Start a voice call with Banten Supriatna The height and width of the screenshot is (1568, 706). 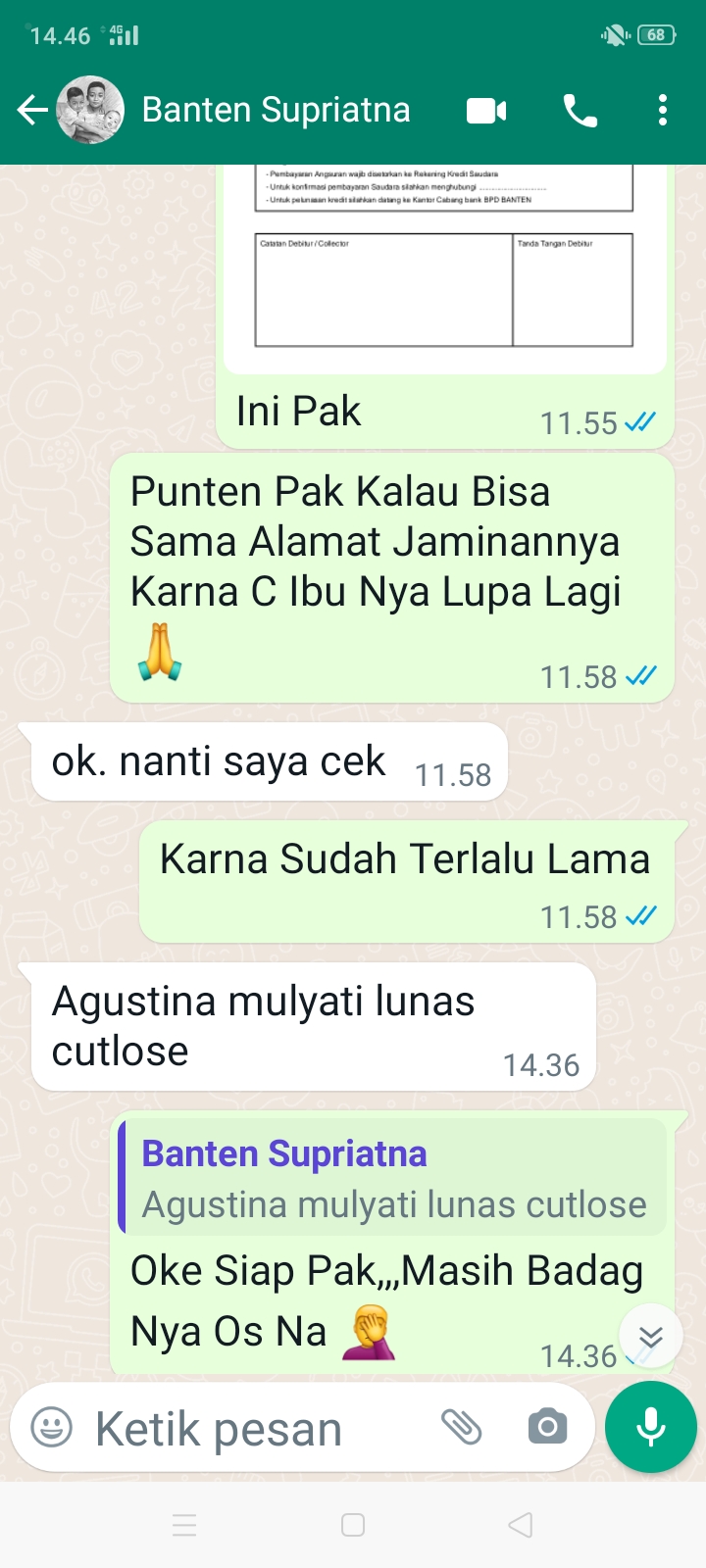580,111
